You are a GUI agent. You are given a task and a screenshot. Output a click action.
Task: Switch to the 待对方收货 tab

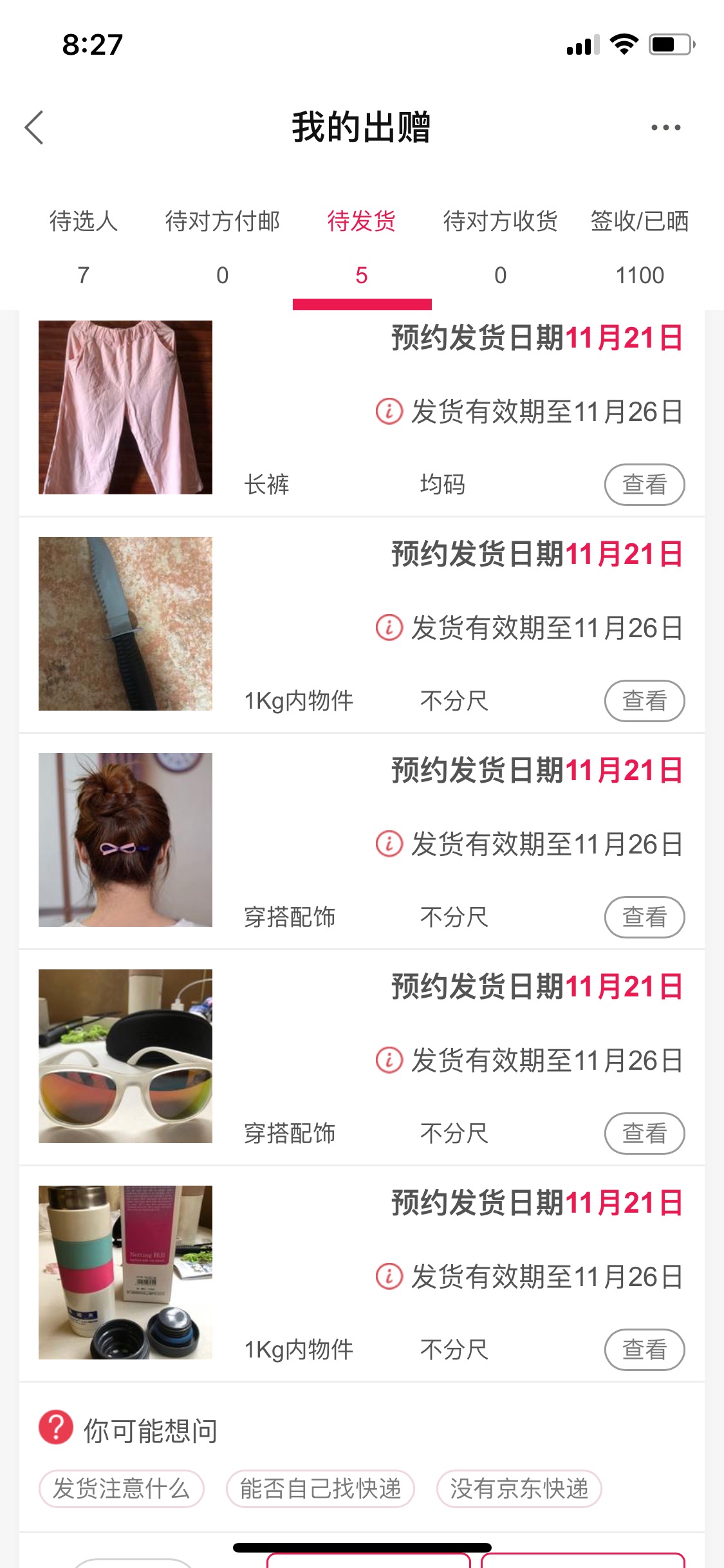coord(501,248)
